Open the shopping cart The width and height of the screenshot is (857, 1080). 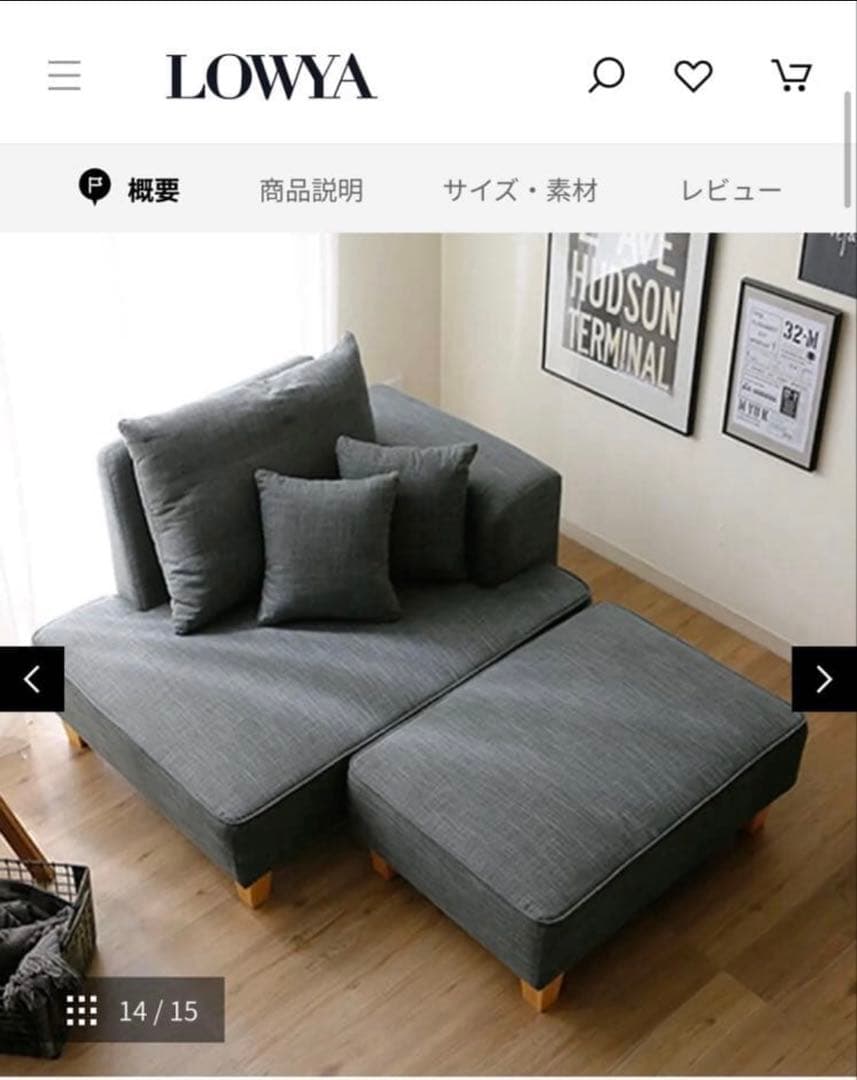tap(791, 76)
